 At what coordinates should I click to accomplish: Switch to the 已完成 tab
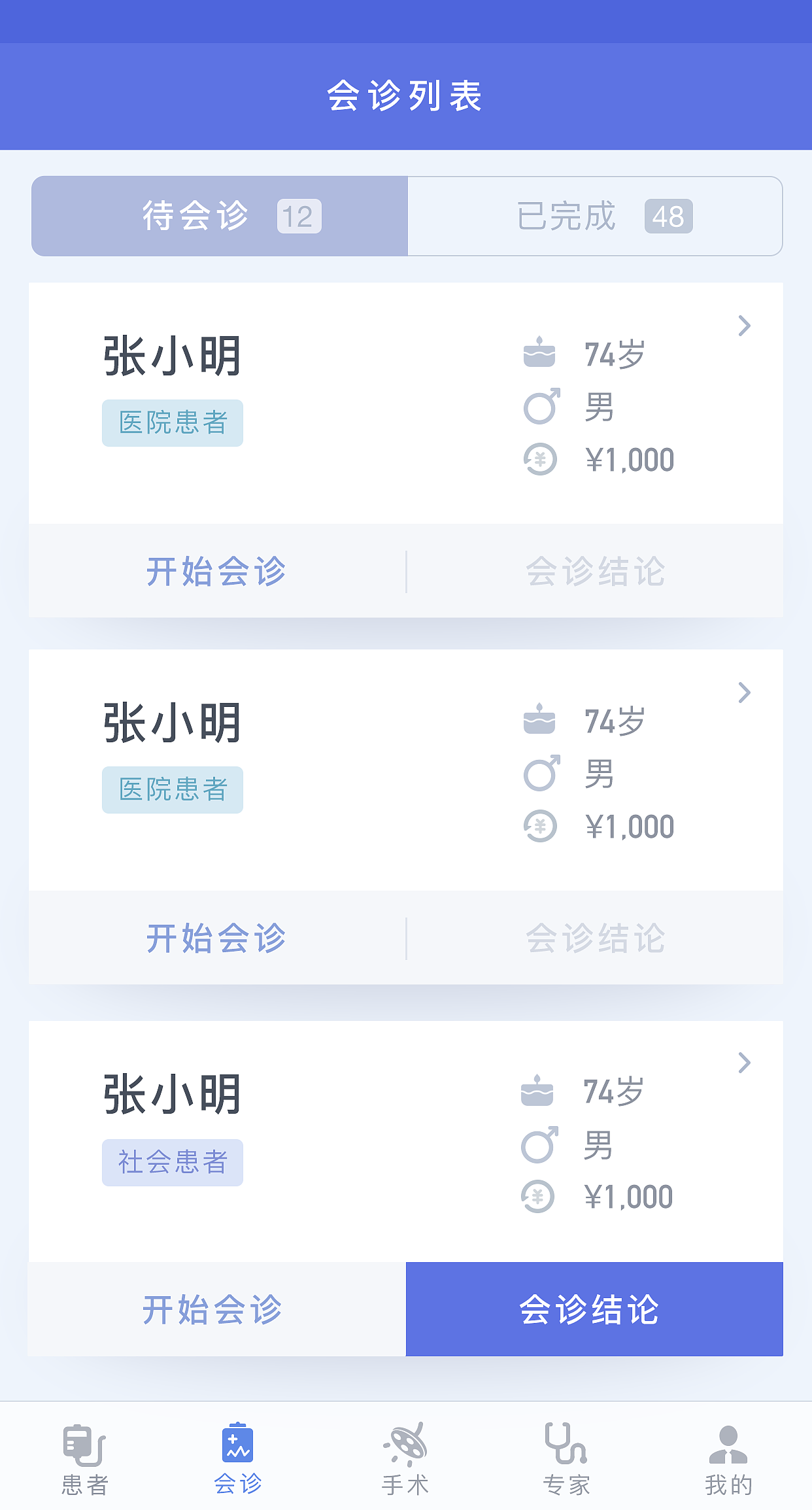tap(594, 216)
